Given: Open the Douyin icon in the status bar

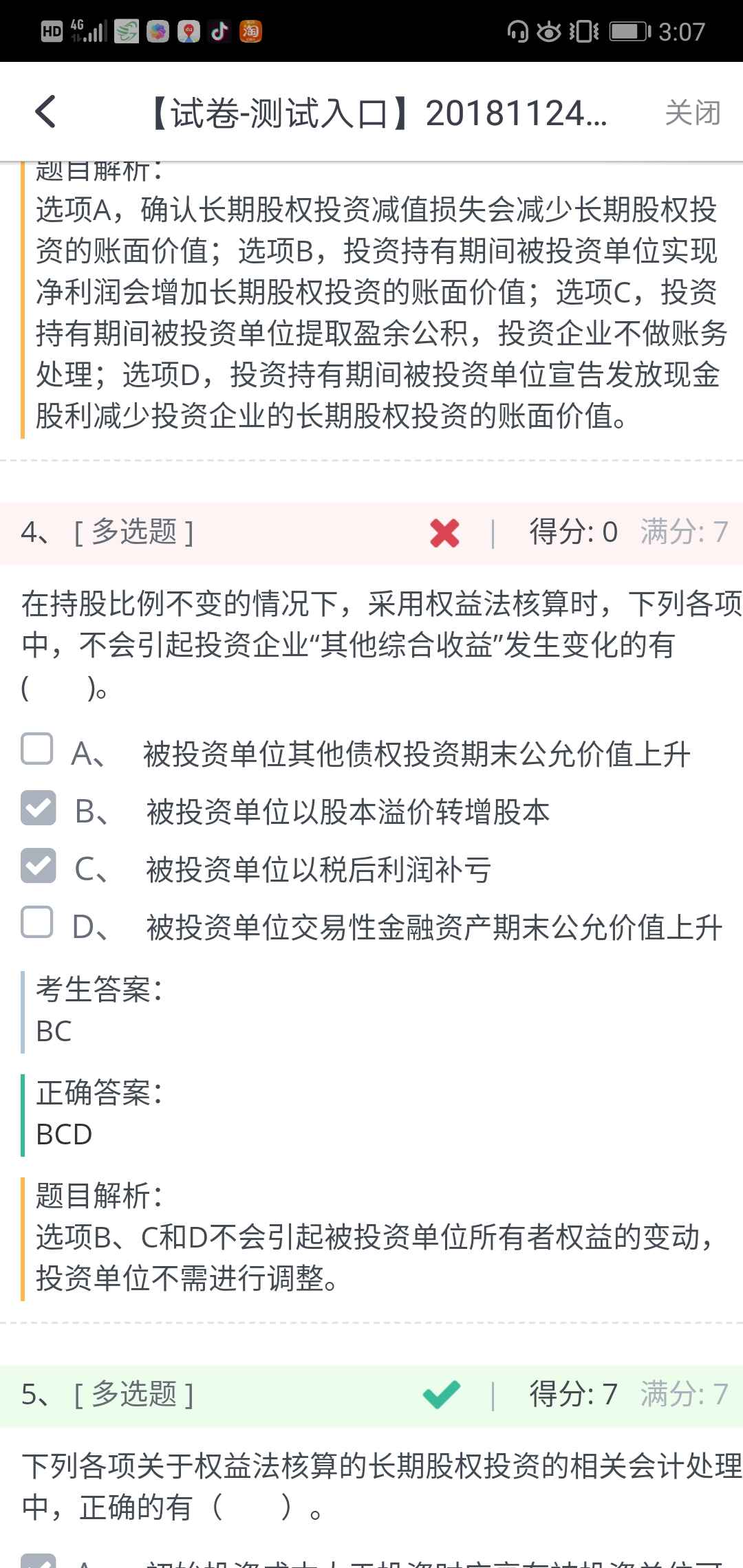Looking at the screenshot, I should (219, 31).
